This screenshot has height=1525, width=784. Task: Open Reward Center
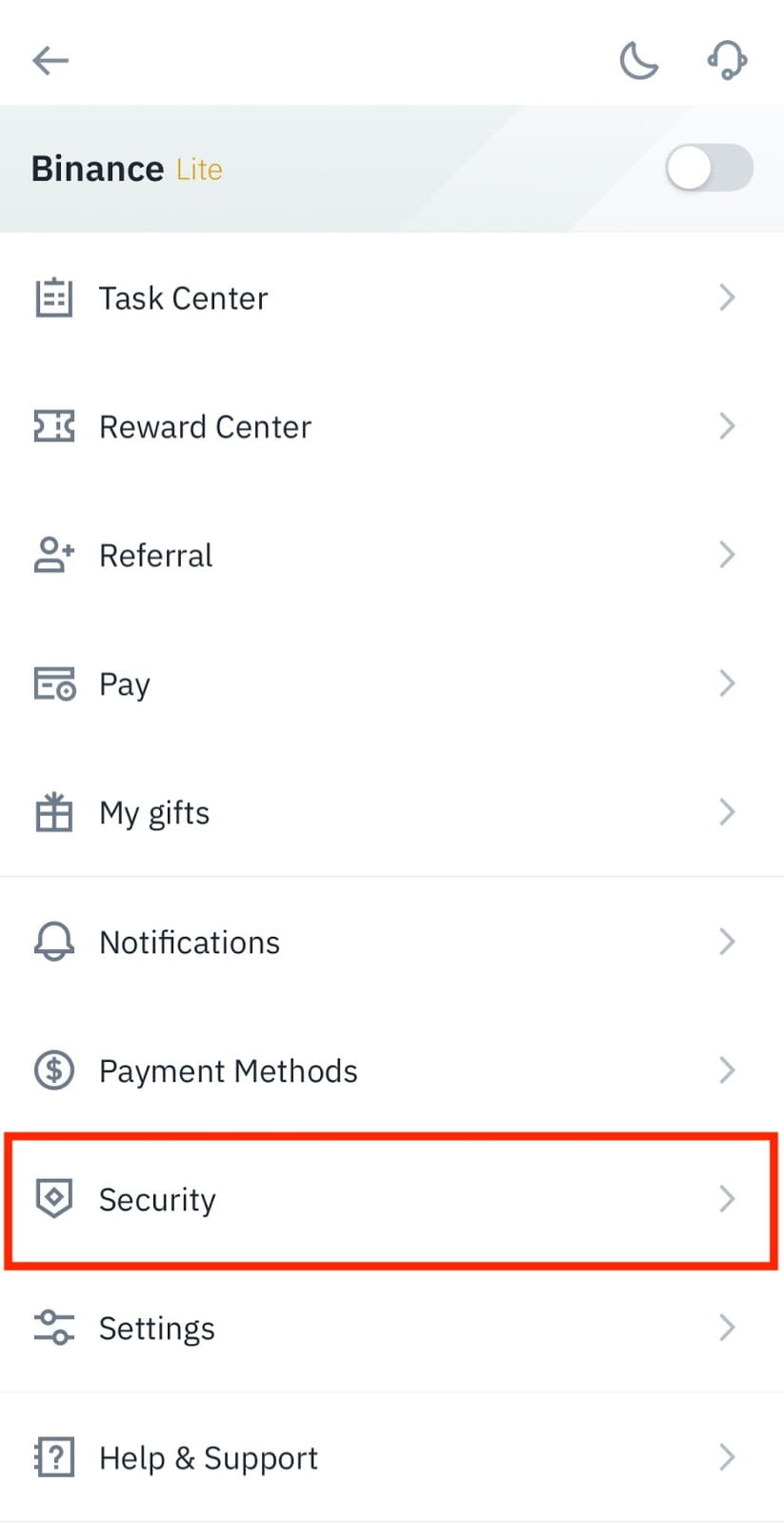click(x=392, y=426)
